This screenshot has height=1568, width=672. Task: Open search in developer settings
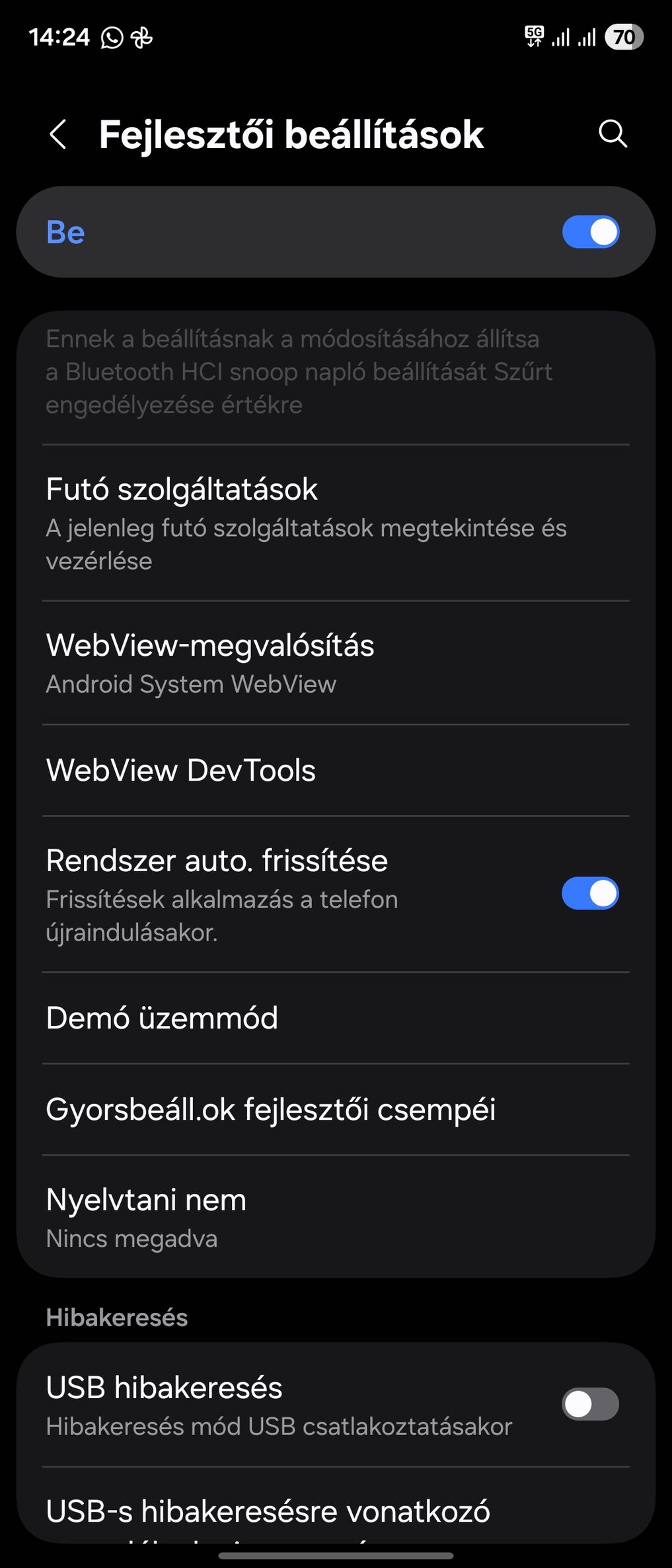point(612,134)
